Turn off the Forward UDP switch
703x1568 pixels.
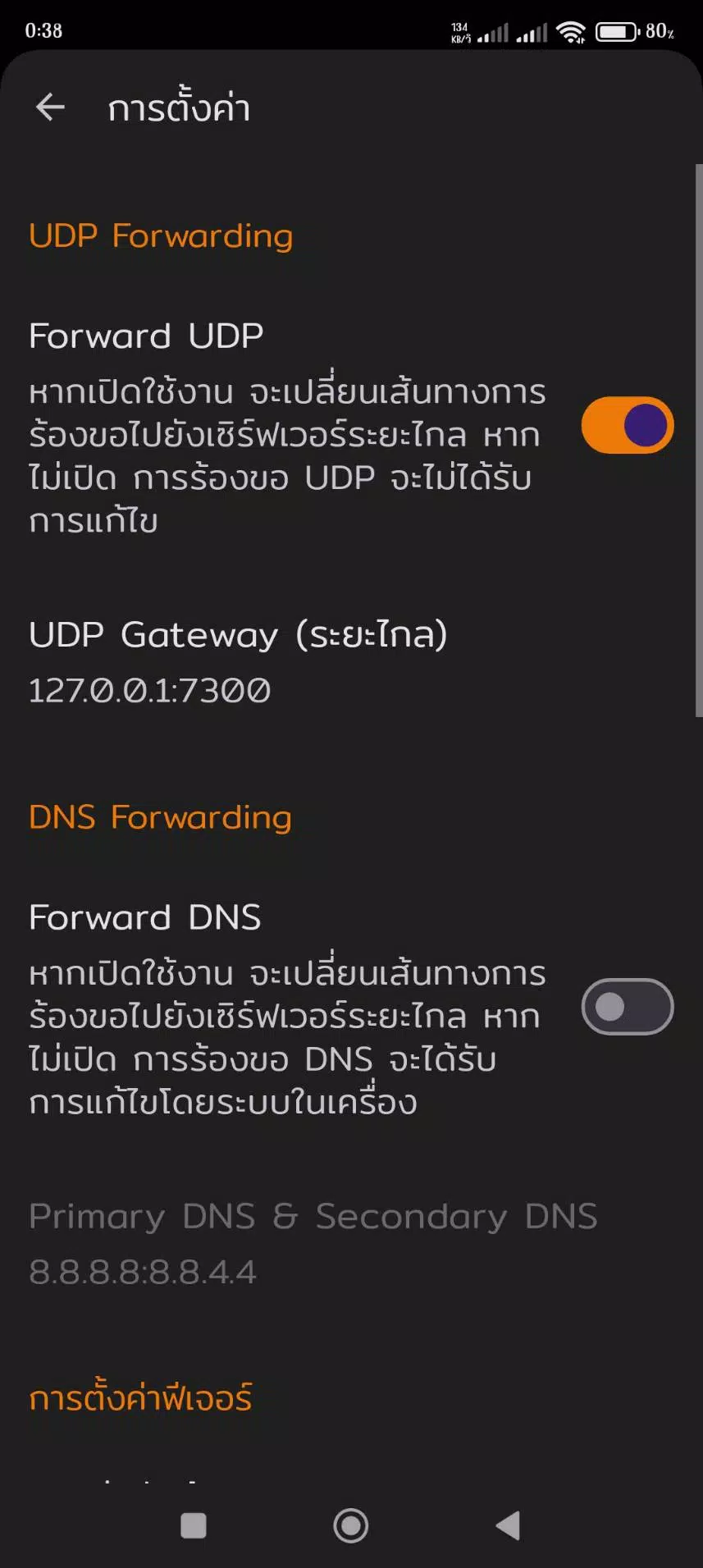(628, 425)
